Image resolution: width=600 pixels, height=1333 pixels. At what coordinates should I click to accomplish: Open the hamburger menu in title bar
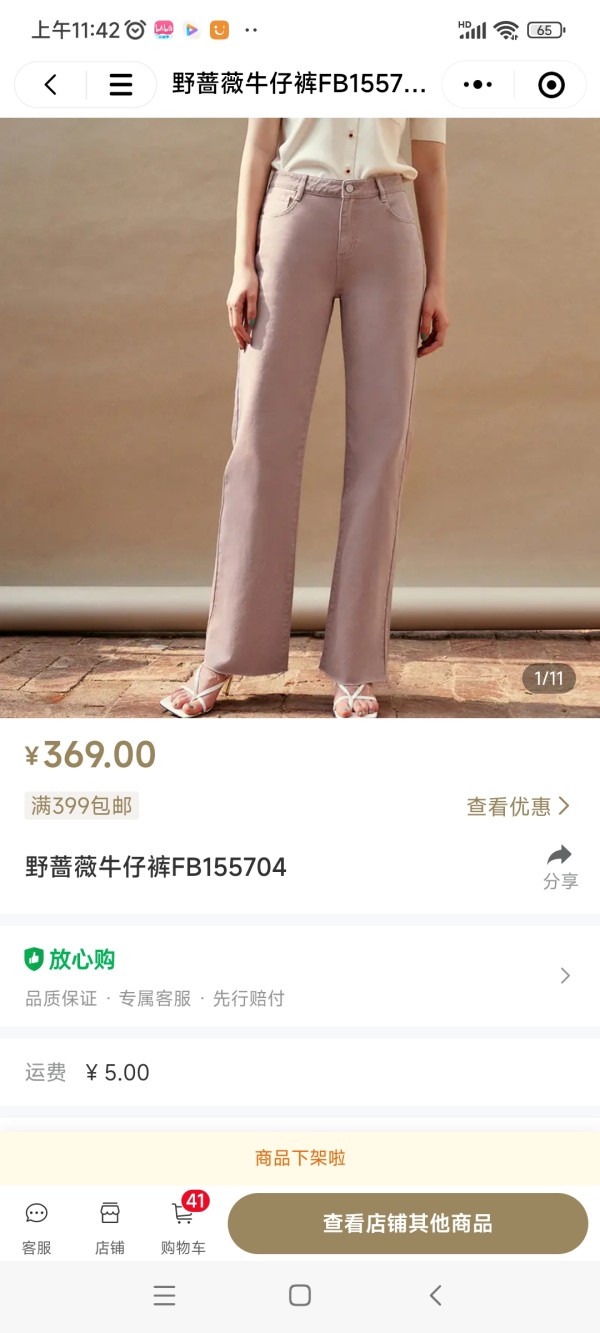point(121,85)
